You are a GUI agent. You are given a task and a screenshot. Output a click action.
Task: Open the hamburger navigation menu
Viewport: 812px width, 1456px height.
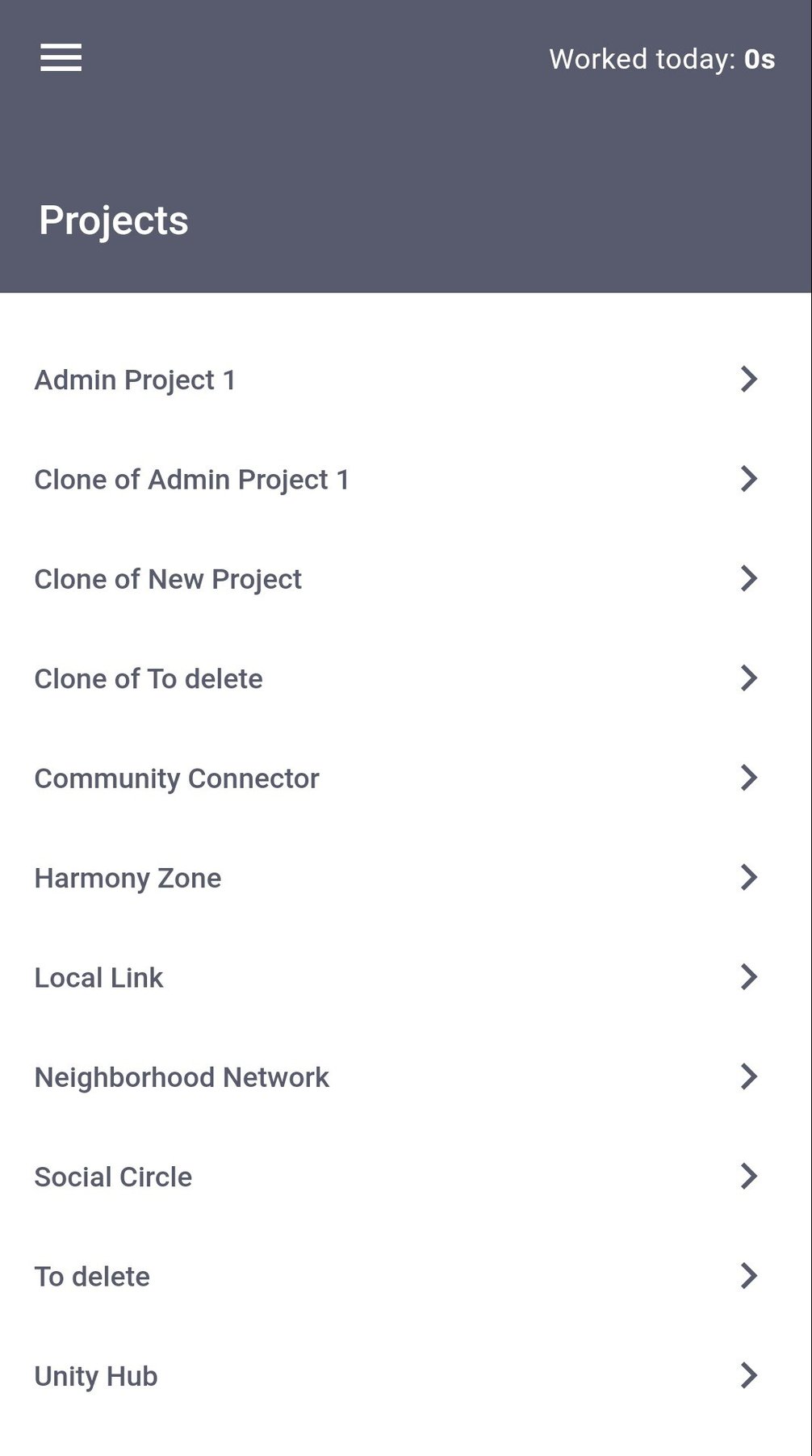pos(60,57)
